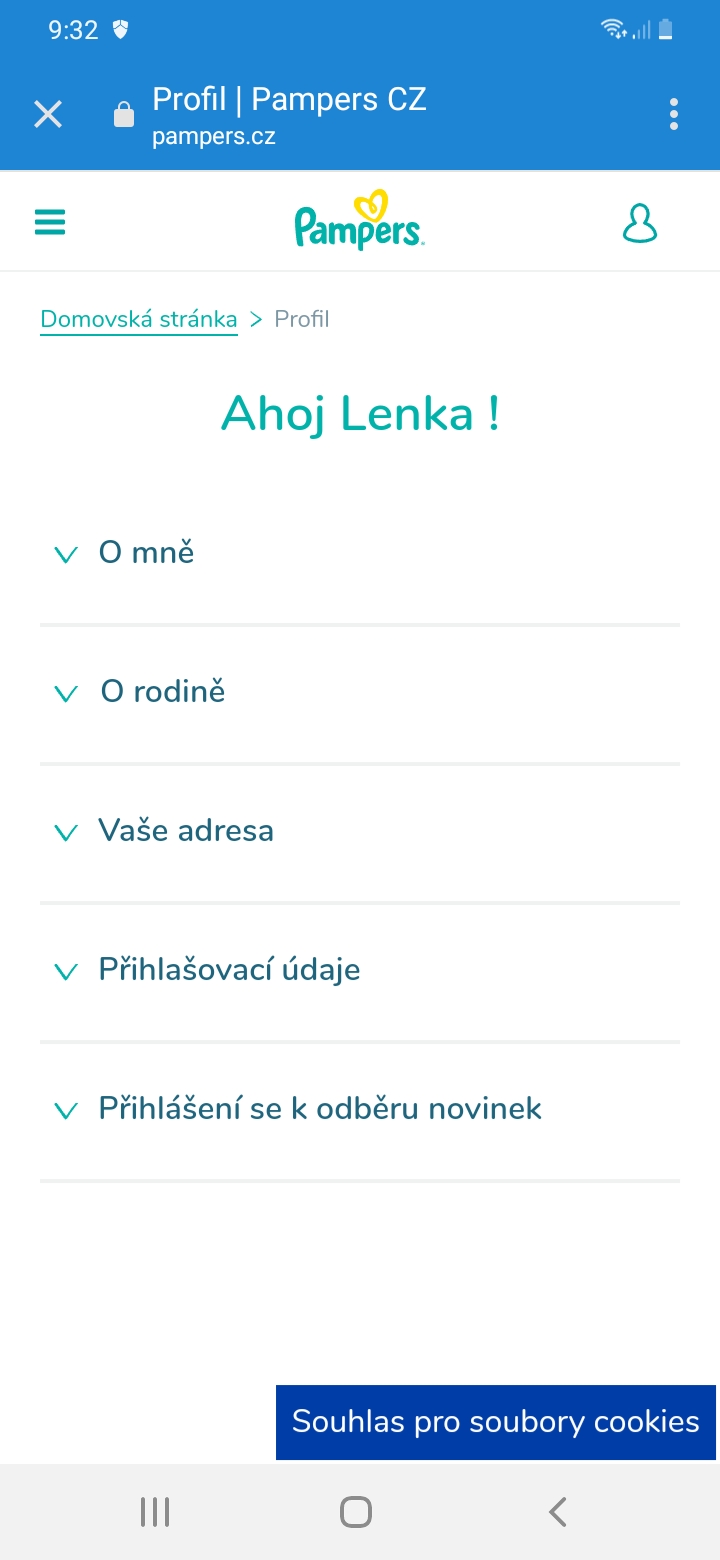Go back using the system back button
The width and height of the screenshot is (720, 1560).
(x=558, y=1511)
